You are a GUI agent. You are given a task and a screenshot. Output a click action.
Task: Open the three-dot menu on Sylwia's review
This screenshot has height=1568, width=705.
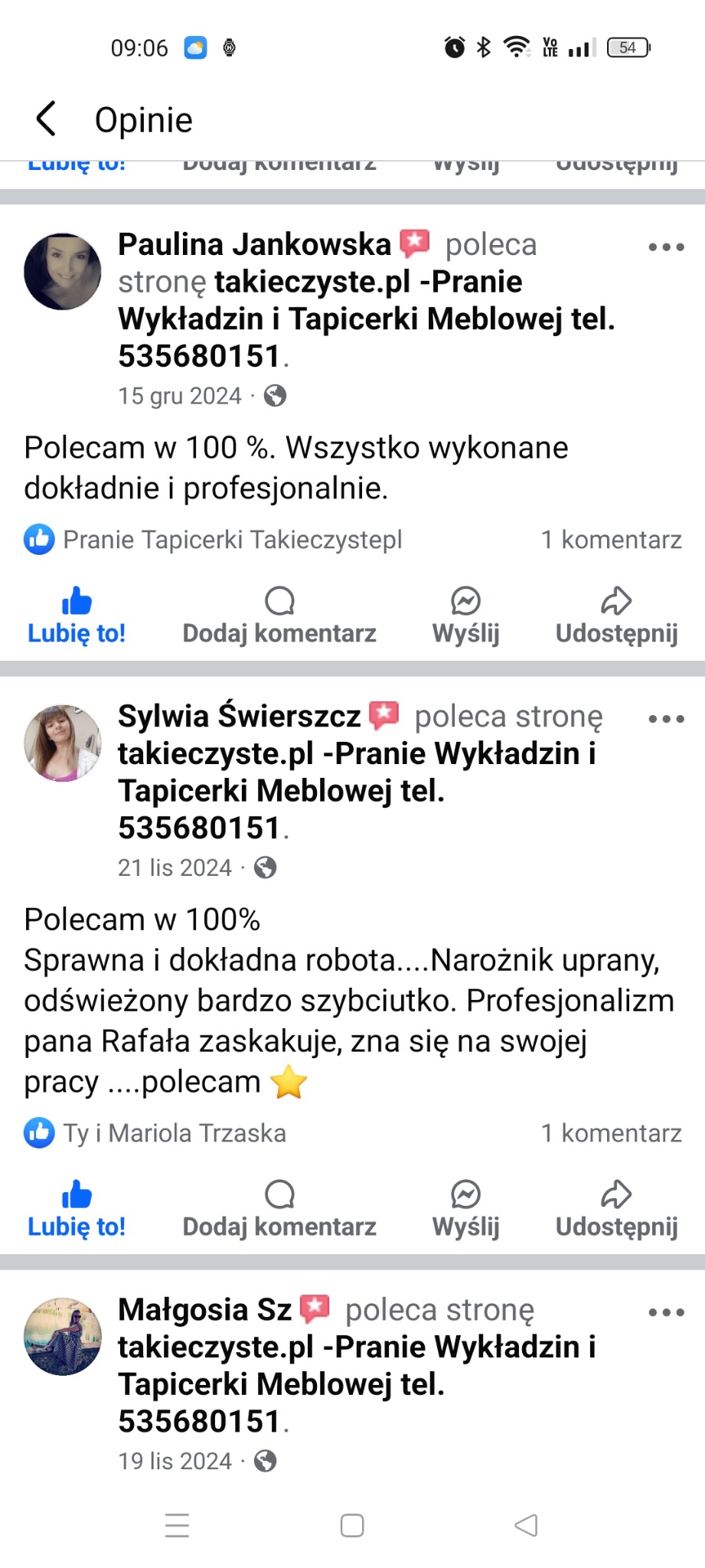[x=664, y=718]
